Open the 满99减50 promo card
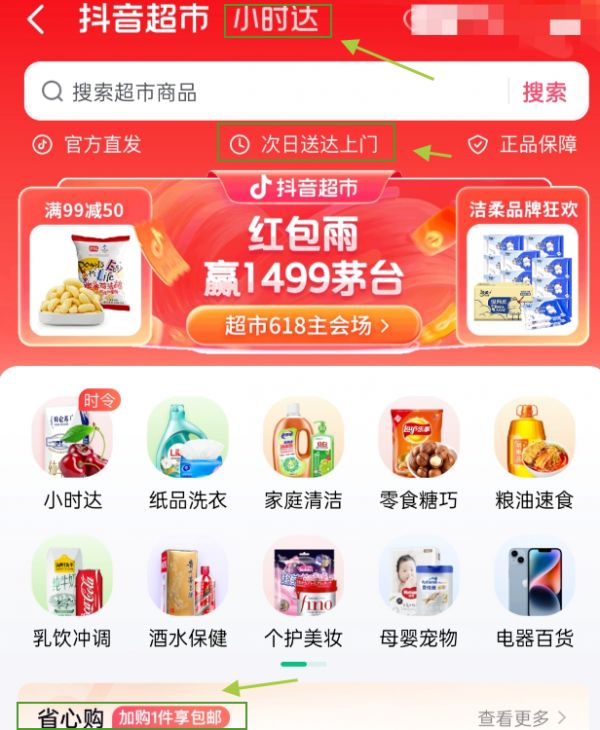 85,265
